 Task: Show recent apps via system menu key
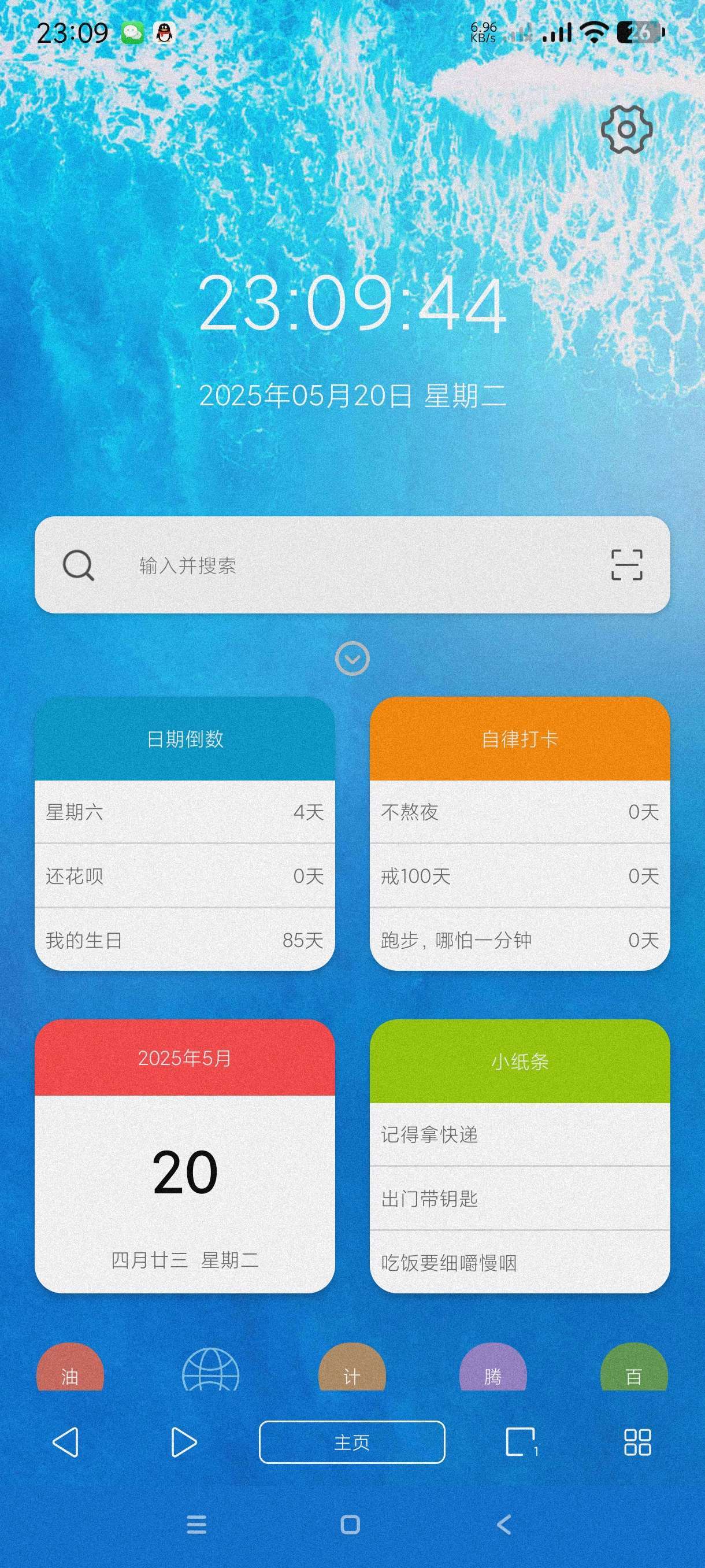click(196, 1524)
